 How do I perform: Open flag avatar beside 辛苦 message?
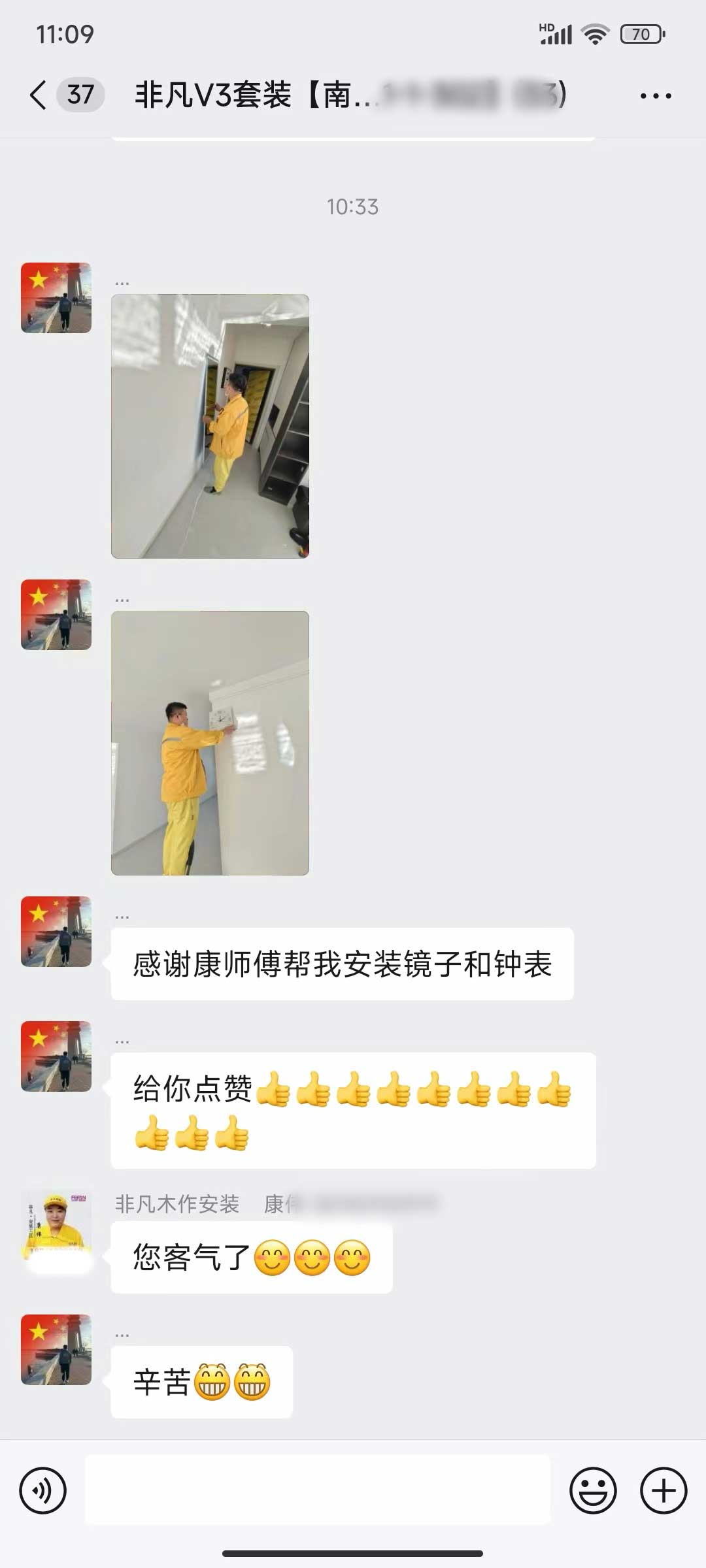(x=56, y=1350)
